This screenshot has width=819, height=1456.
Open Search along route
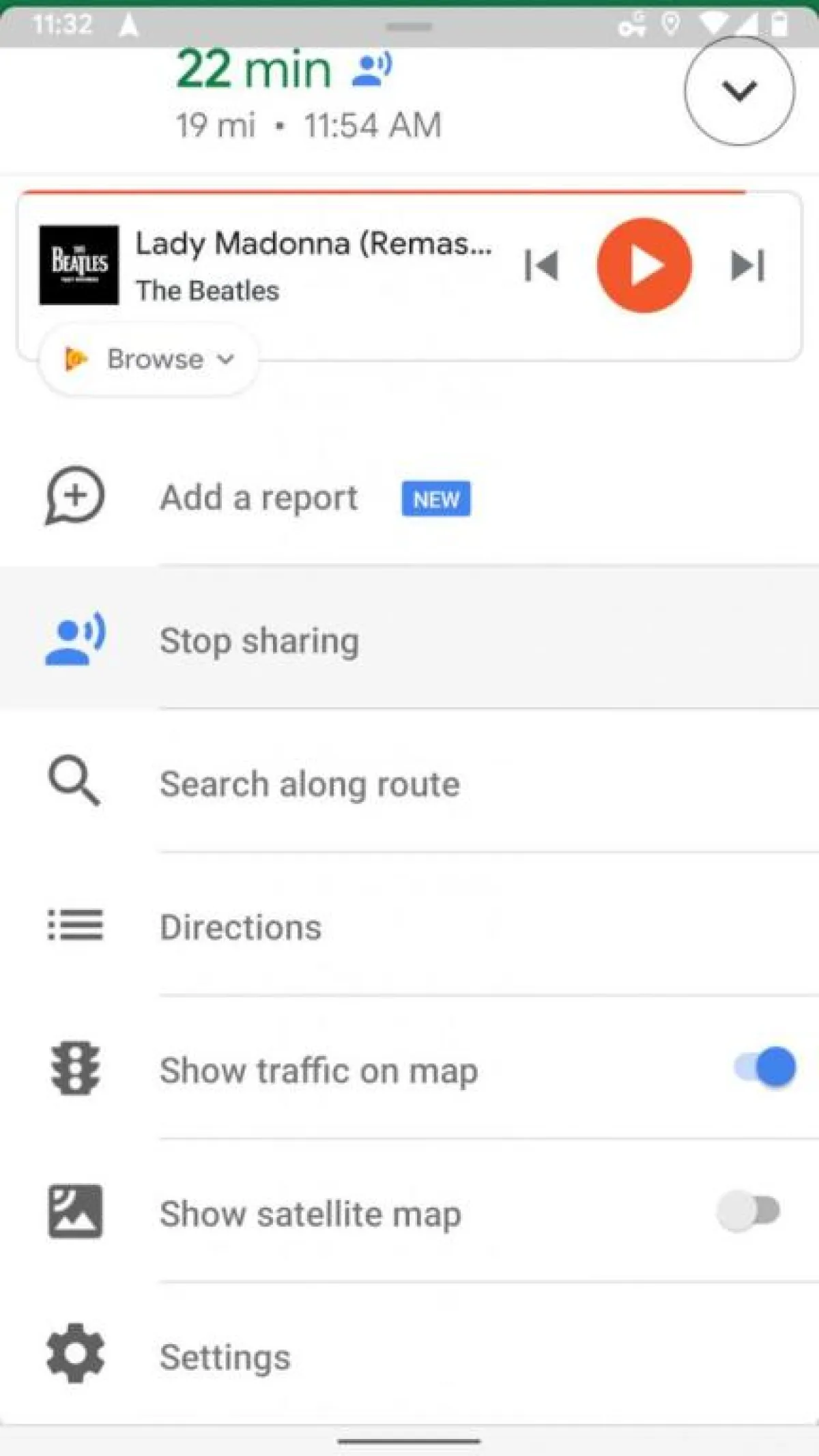tap(309, 784)
